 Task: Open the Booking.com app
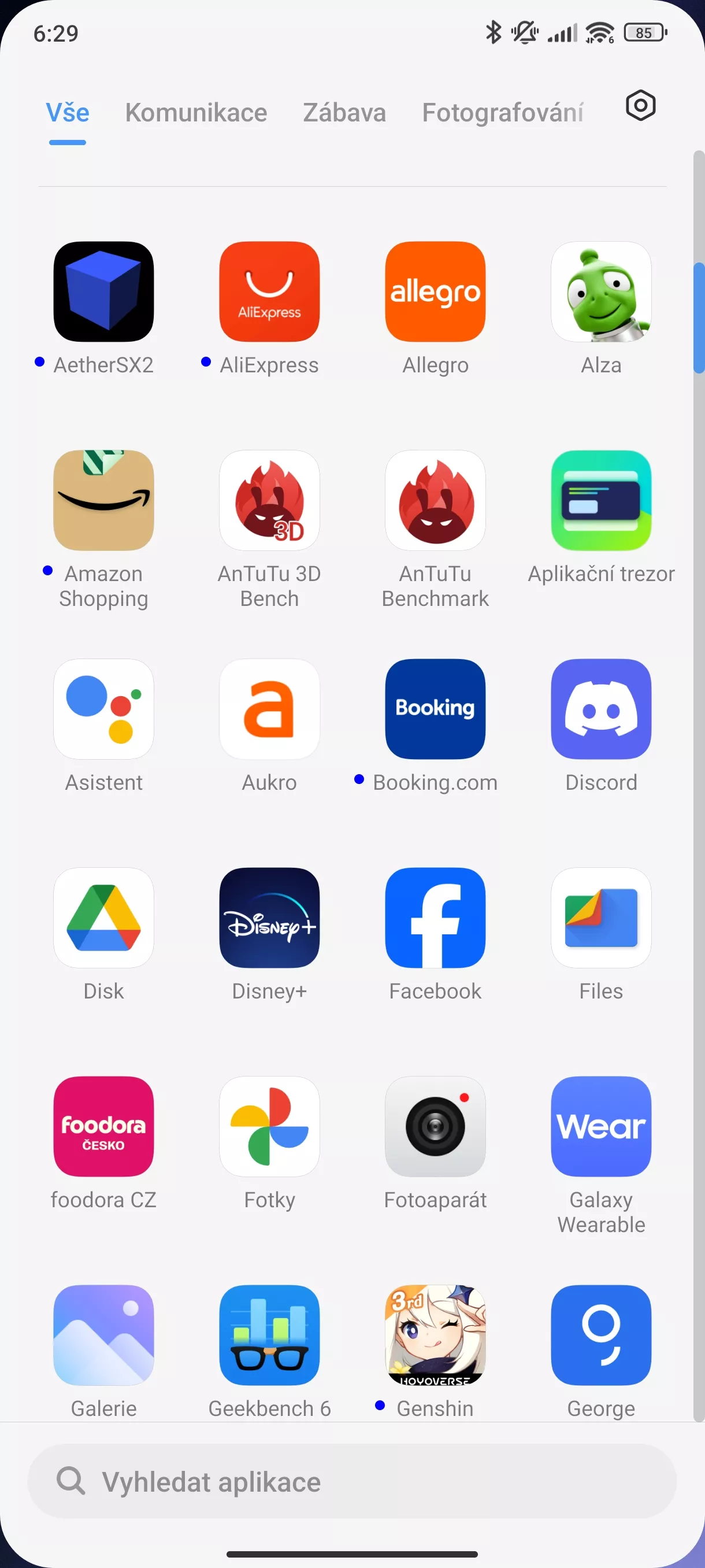click(x=435, y=709)
